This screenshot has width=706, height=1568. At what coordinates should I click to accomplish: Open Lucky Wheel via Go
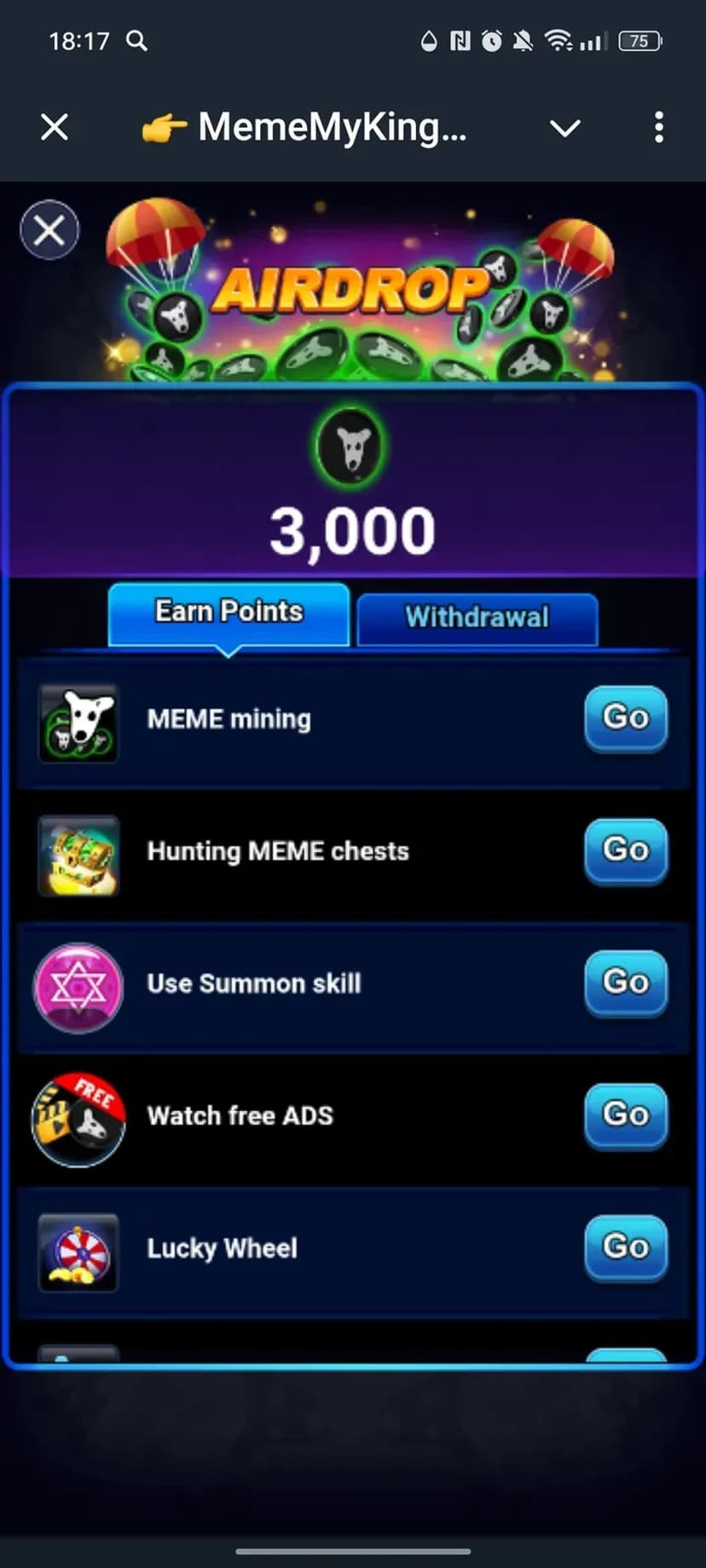(625, 1247)
